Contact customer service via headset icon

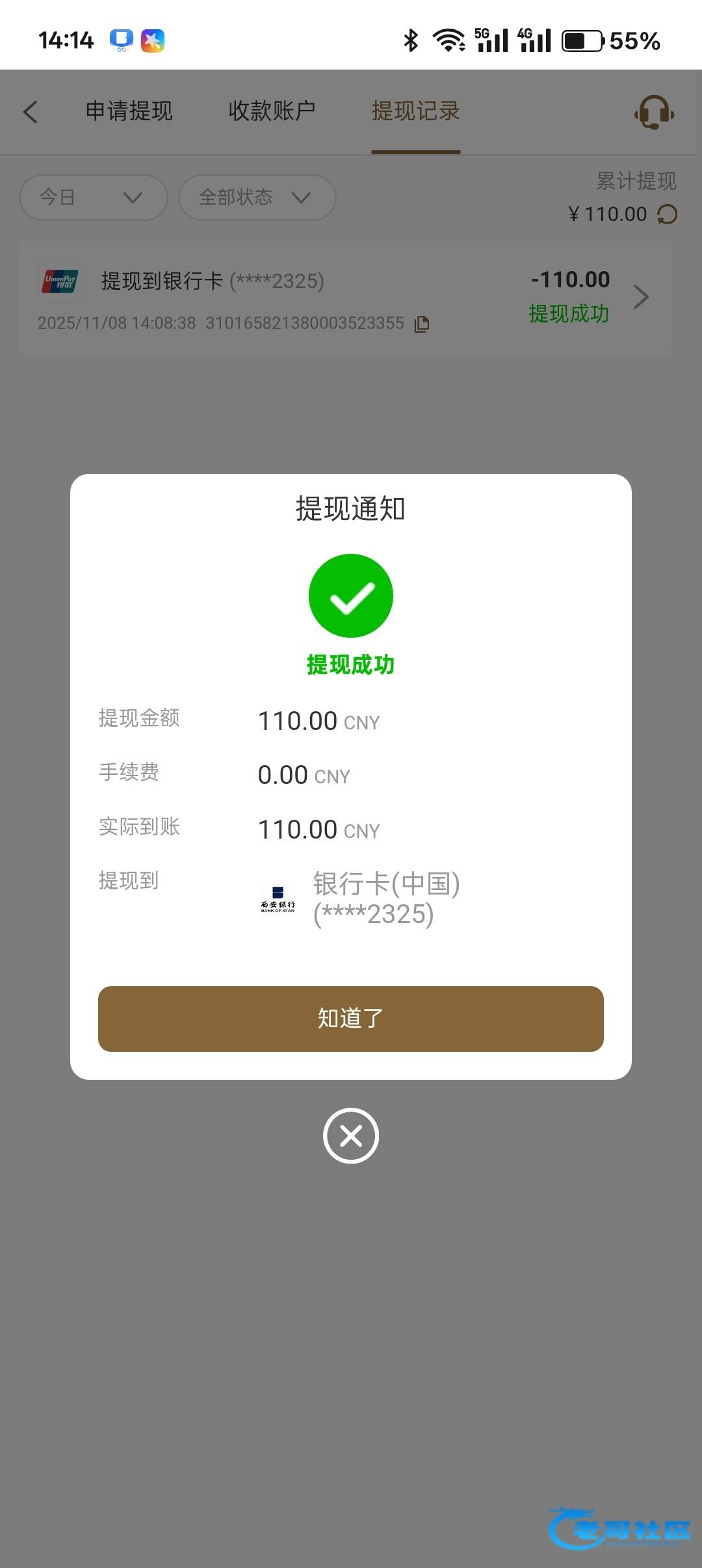654,112
